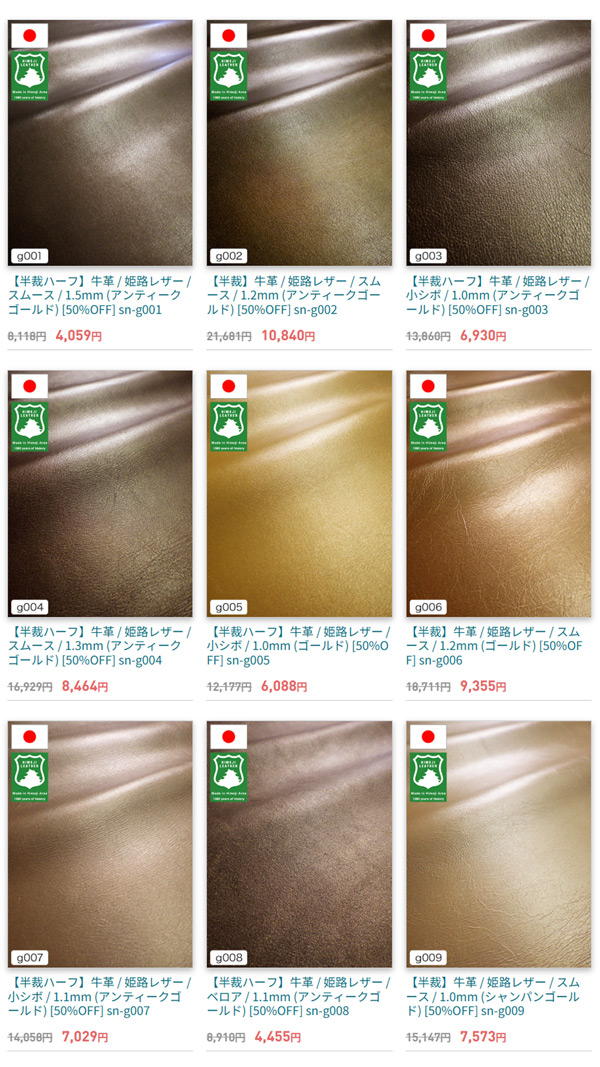Viewport: 600px width, 1067px height.
Task: Open product sn-g002 smooth 1.2mm title link
Action: (x=298, y=296)
